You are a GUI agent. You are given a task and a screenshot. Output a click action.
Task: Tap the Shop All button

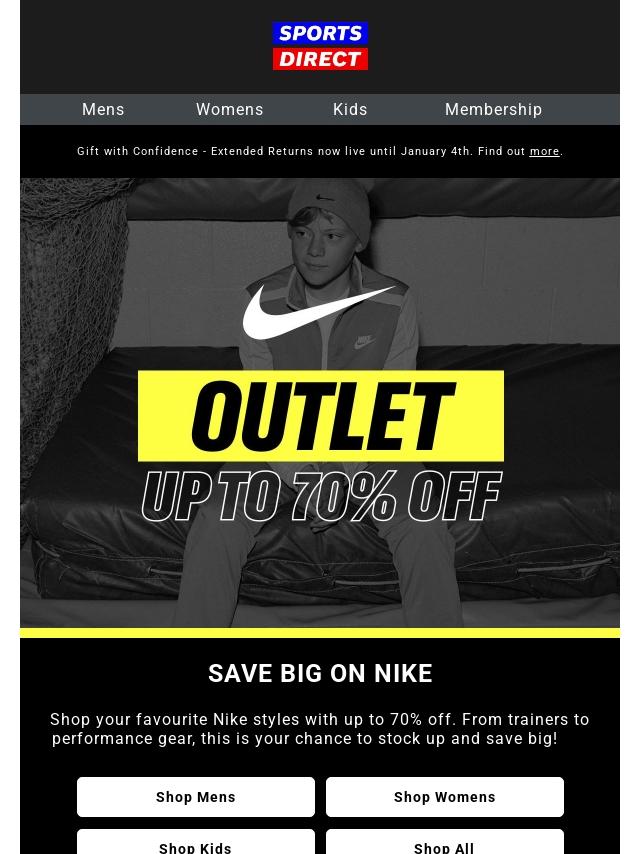coord(445,844)
